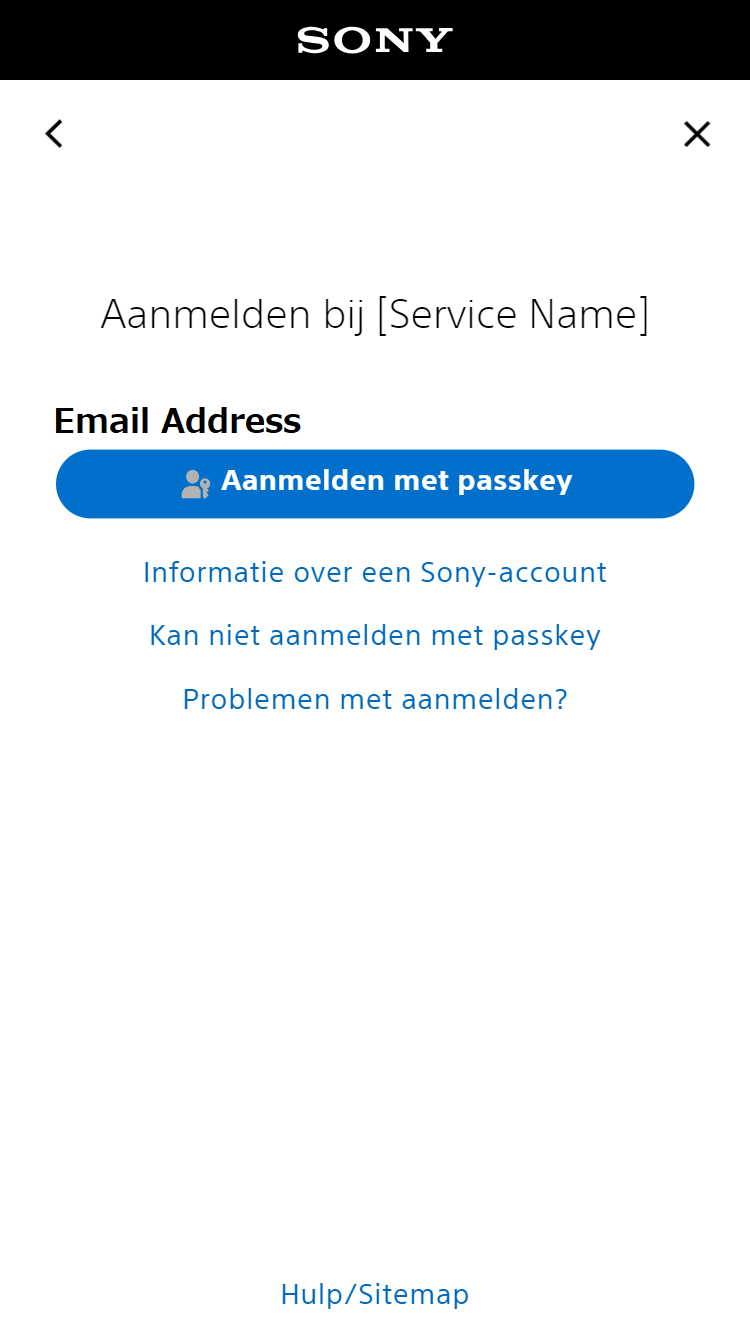The width and height of the screenshot is (750, 1334).
Task: Select Problemen met aanmelden? link
Action: point(375,699)
